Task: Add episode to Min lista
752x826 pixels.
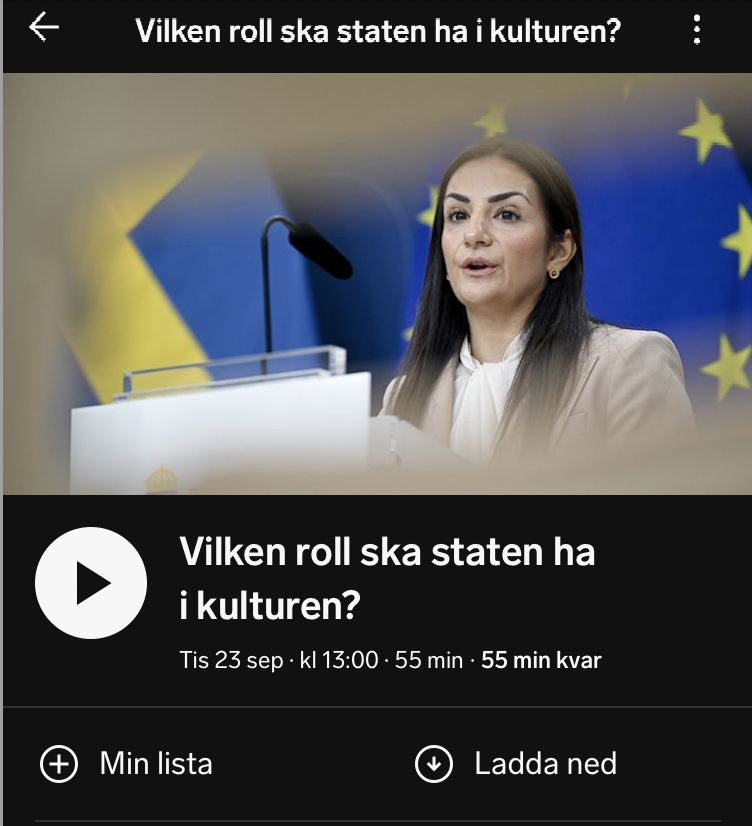Action: (x=127, y=765)
